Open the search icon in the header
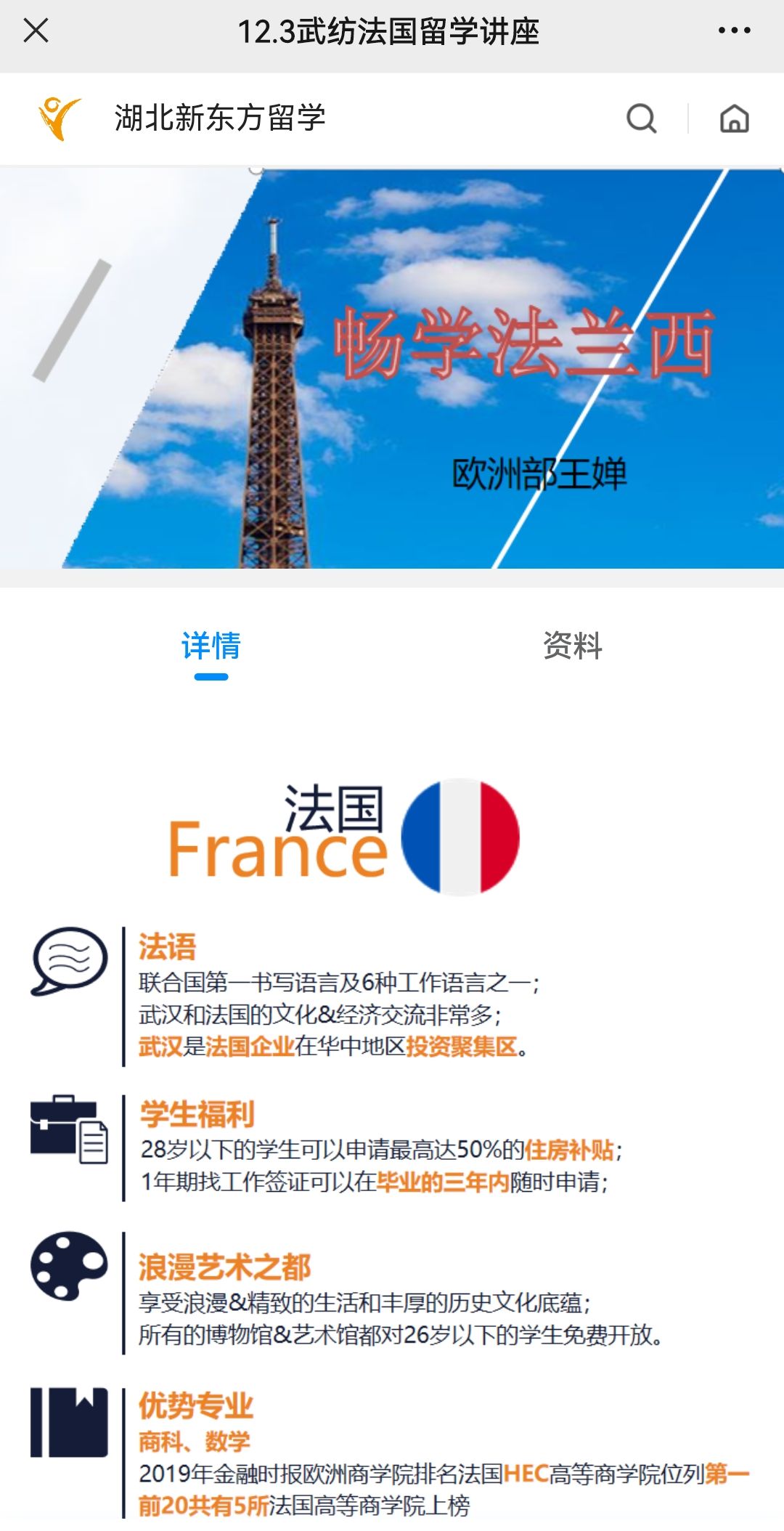 [x=640, y=118]
